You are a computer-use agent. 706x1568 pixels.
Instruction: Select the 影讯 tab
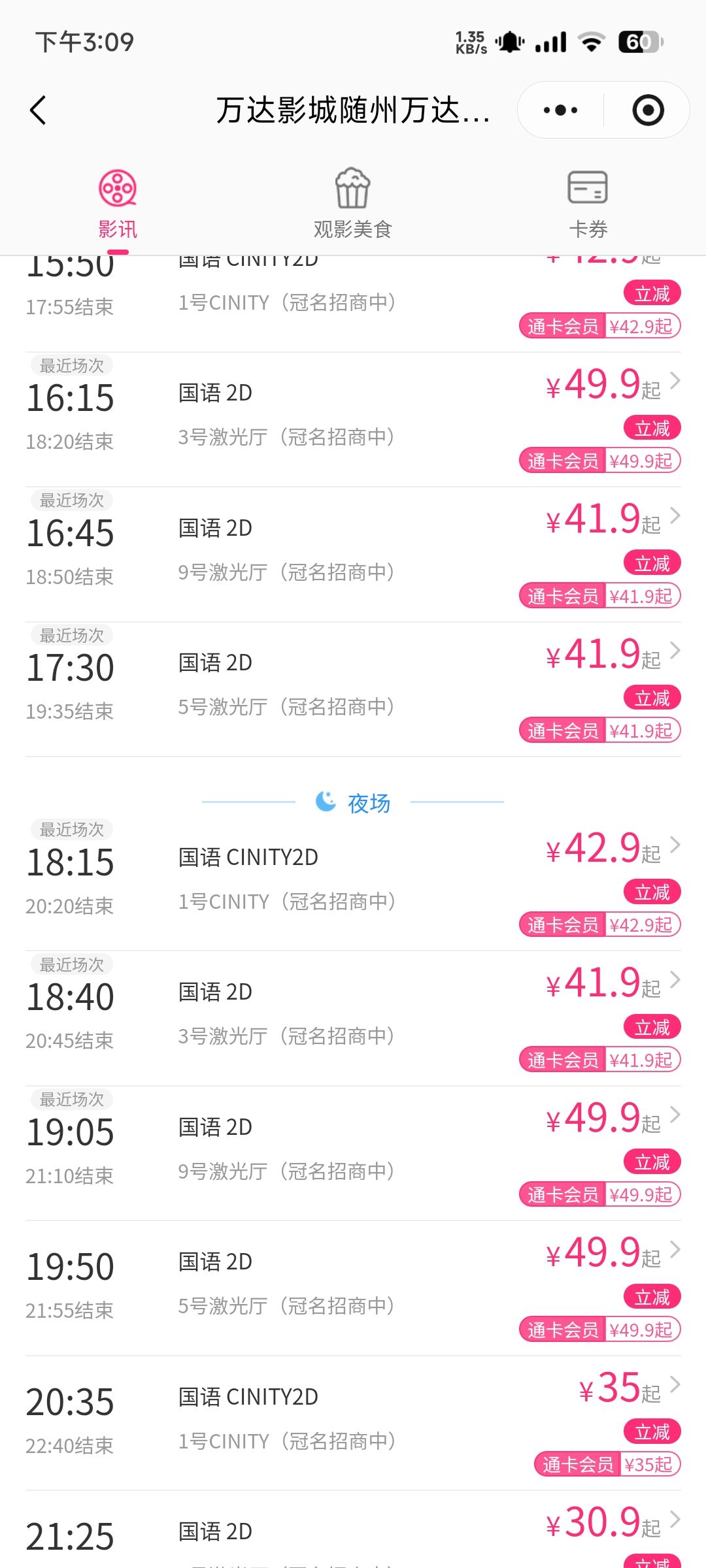[118, 204]
